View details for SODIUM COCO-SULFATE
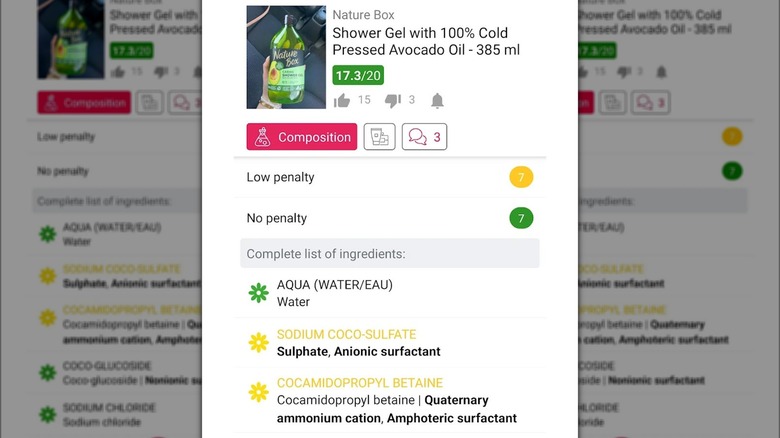Screen dimensions: 780x438 [390, 342]
